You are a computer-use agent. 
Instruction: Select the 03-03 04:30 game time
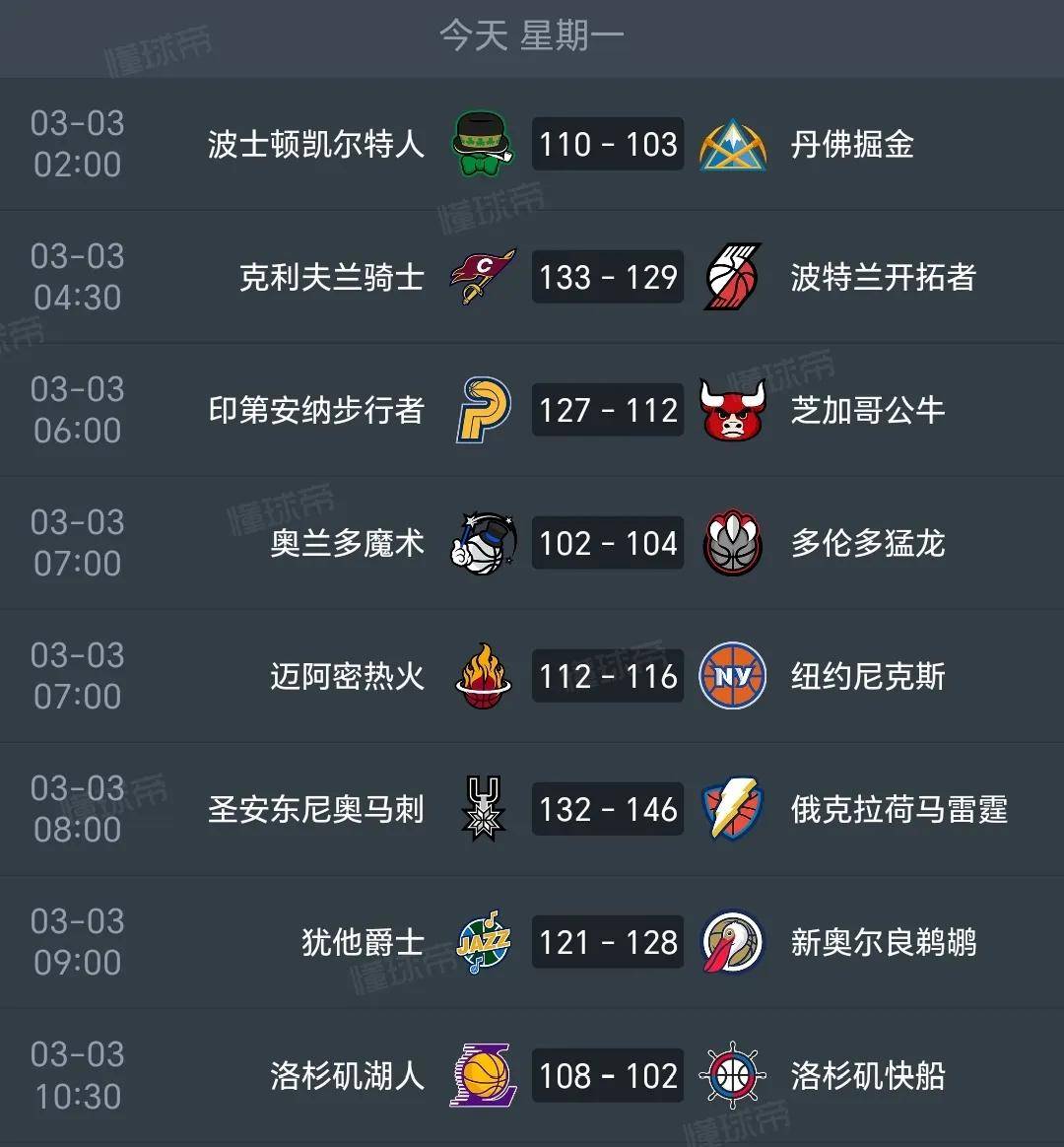click(x=76, y=277)
